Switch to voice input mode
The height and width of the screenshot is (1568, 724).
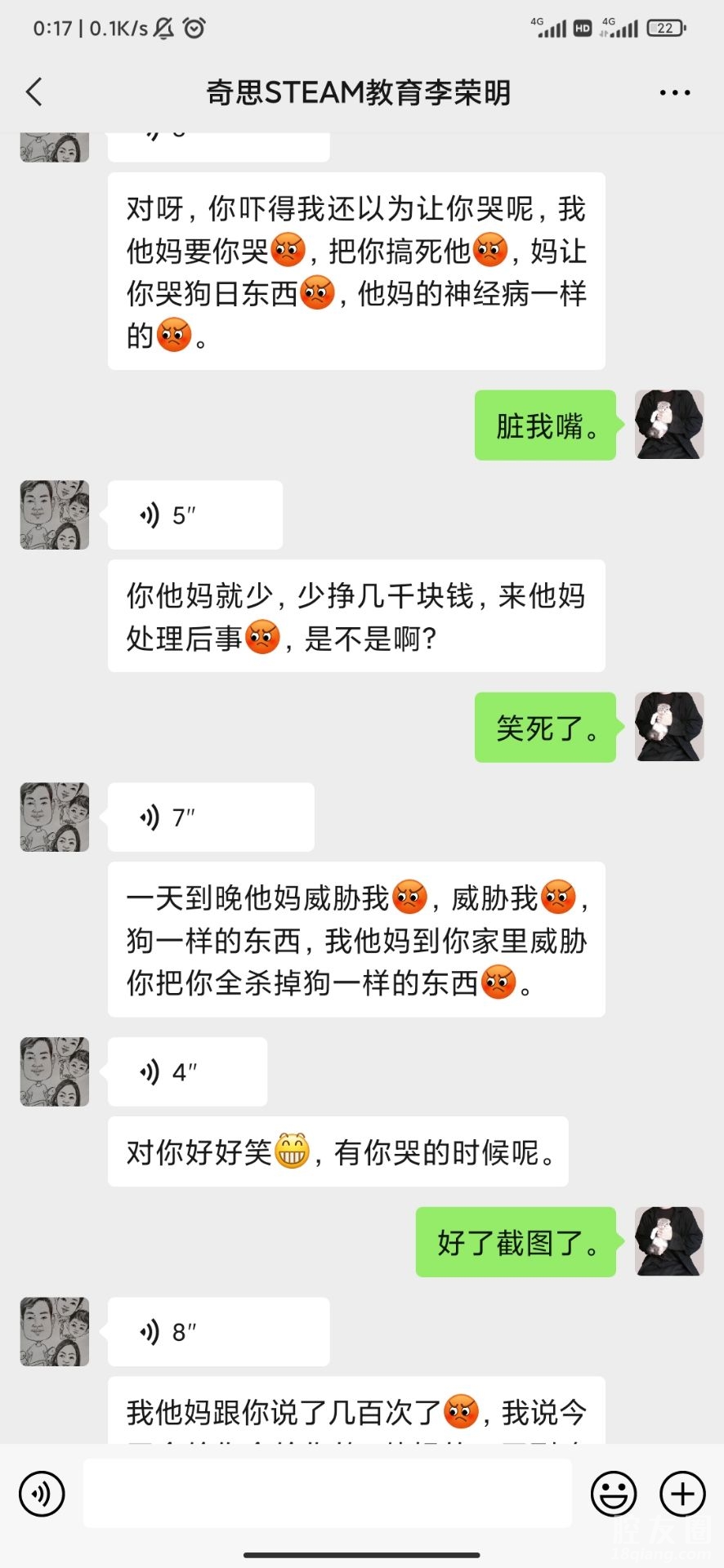coord(41,1494)
